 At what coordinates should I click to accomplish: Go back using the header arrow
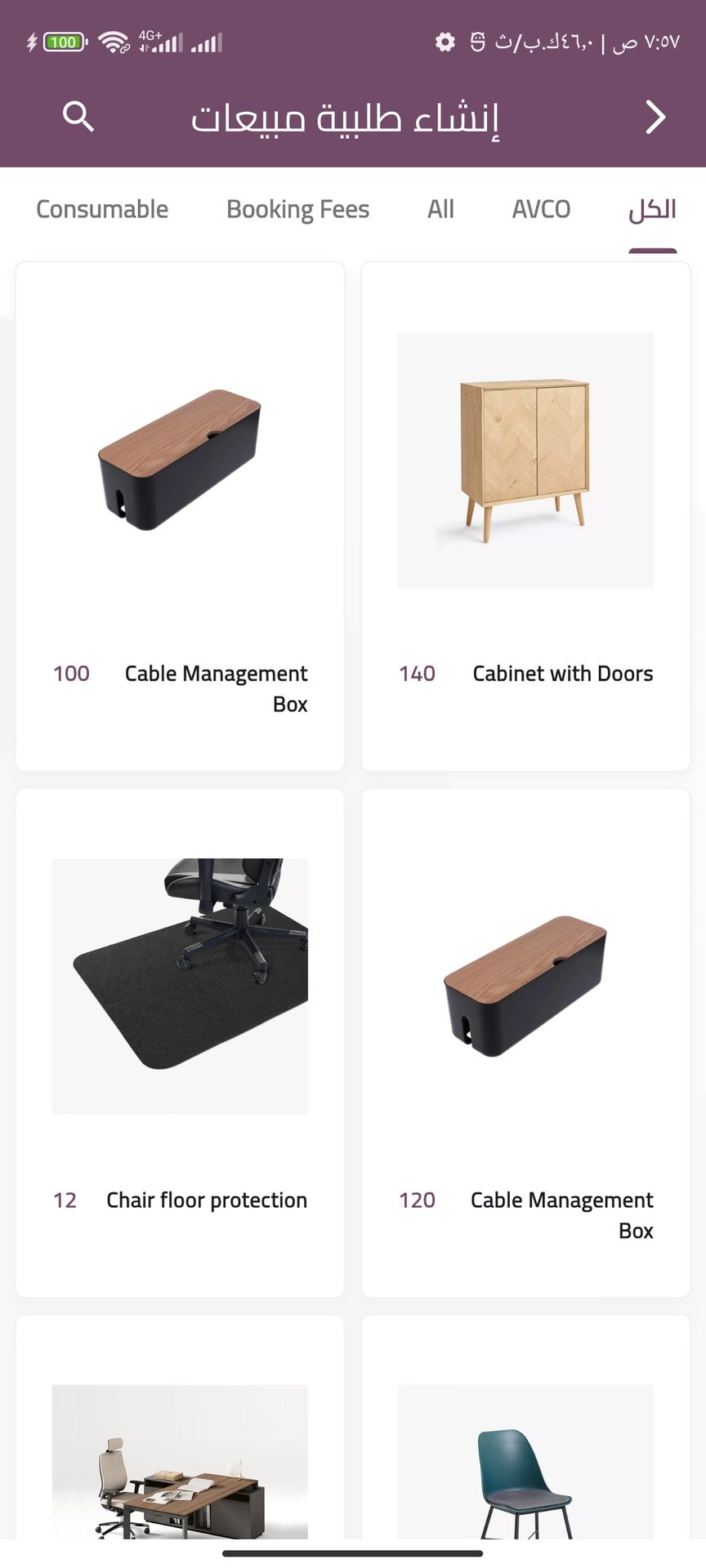pyautogui.click(x=655, y=118)
